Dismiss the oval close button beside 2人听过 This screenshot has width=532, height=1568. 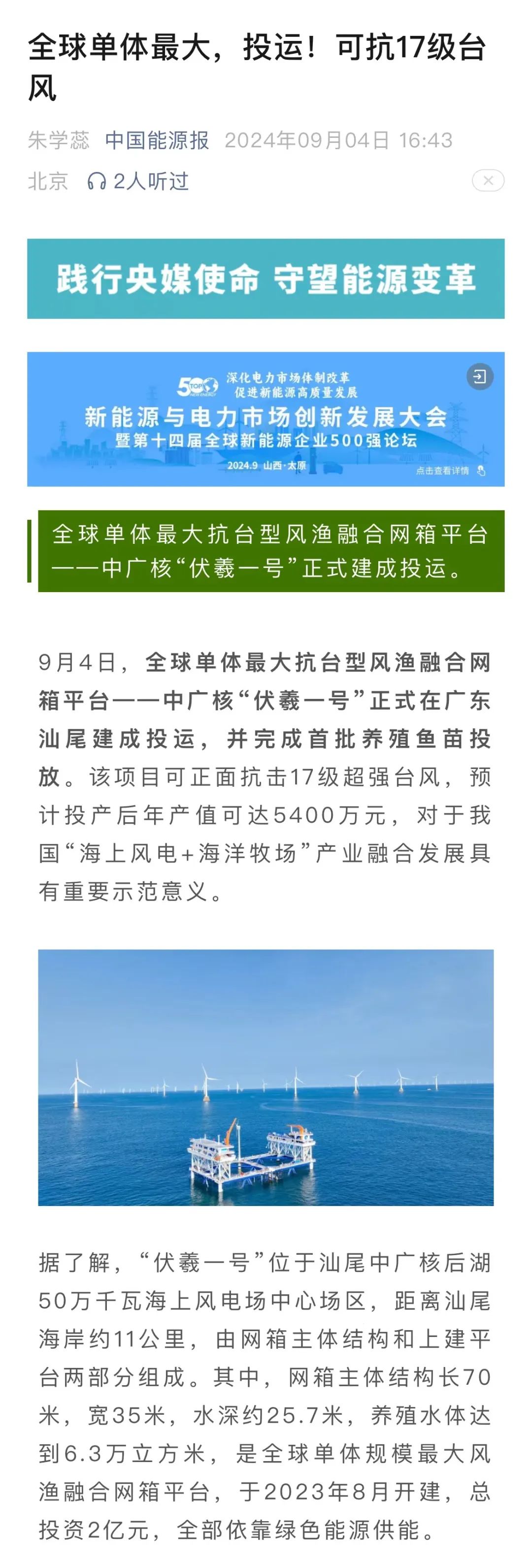488,181
